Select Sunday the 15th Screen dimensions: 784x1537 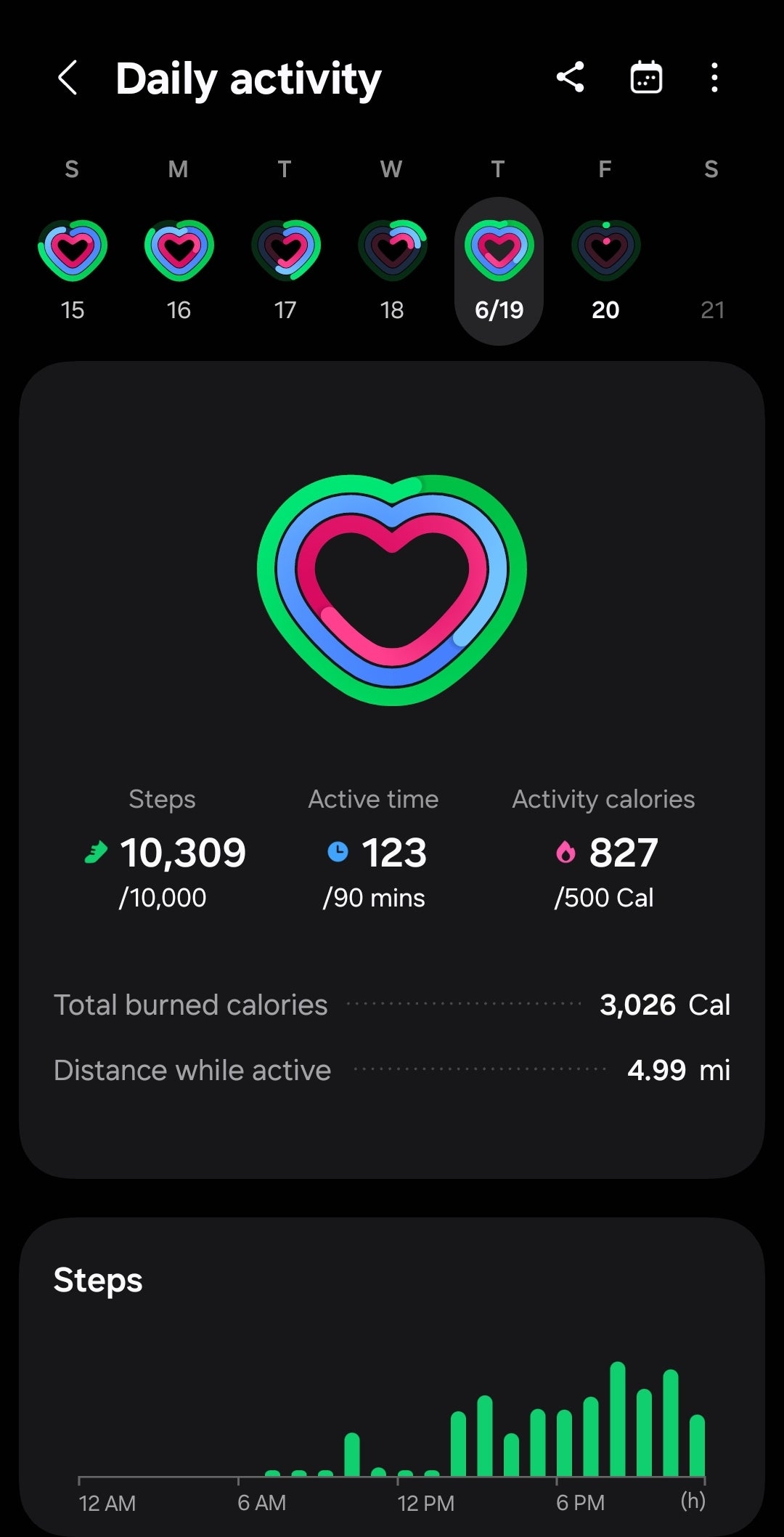click(x=73, y=271)
